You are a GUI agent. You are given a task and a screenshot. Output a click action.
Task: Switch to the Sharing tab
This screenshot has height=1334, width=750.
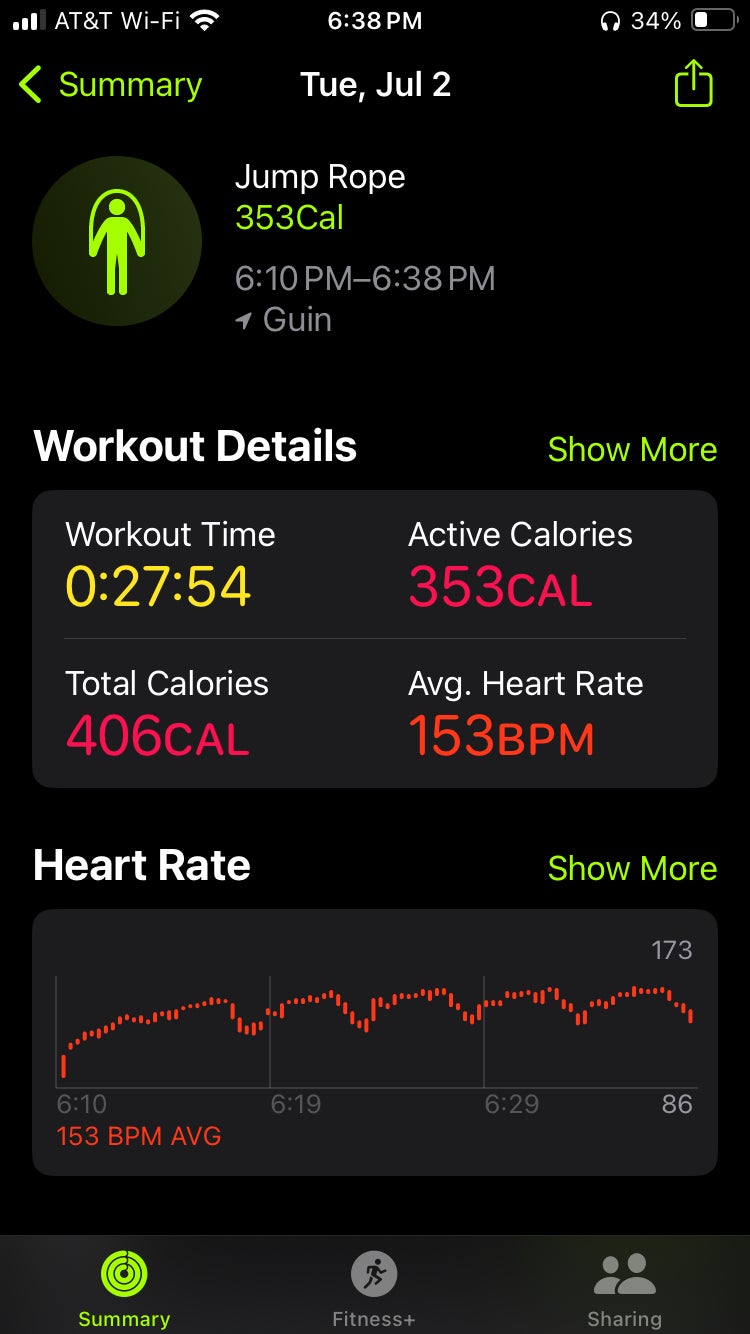click(x=624, y=1288)
